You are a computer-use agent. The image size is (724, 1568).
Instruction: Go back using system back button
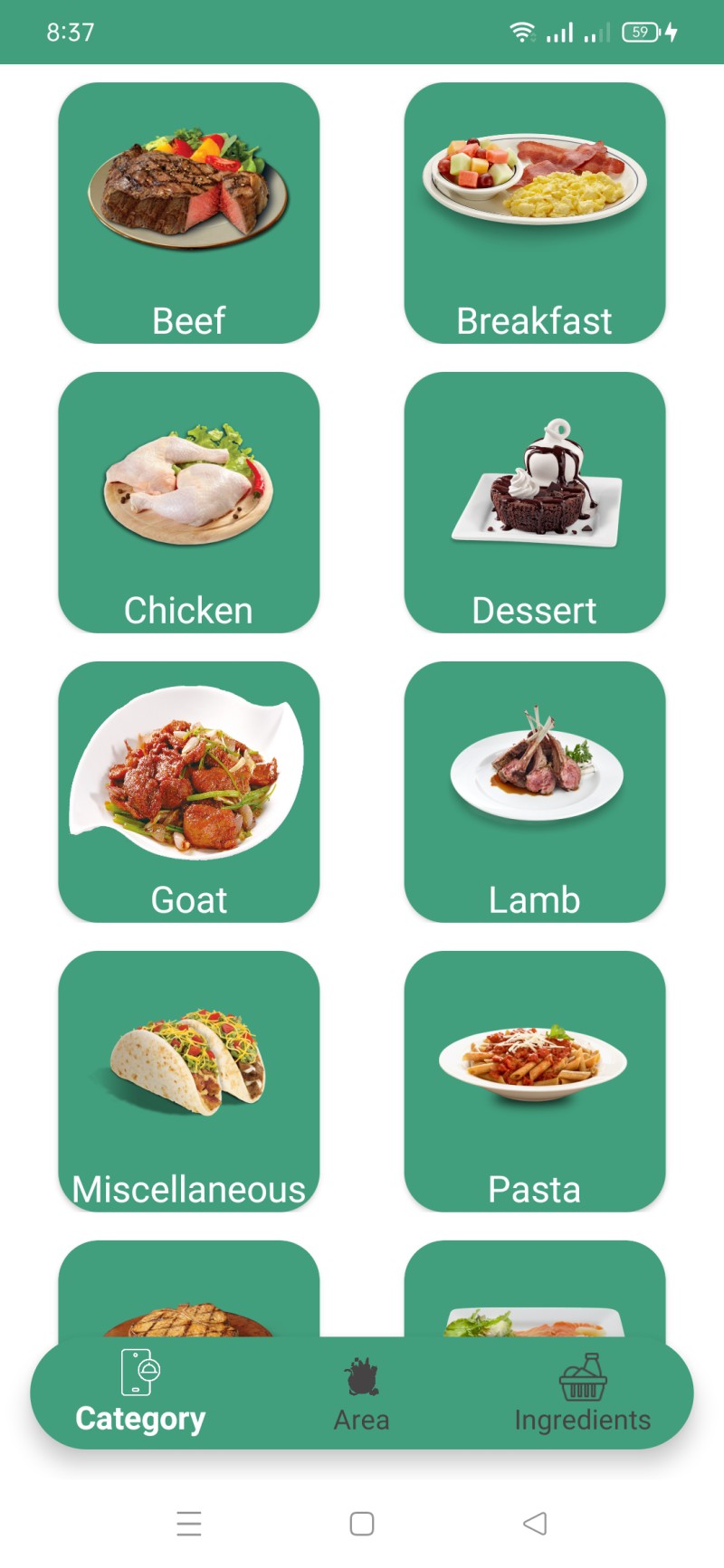(x=535, y=1523)
